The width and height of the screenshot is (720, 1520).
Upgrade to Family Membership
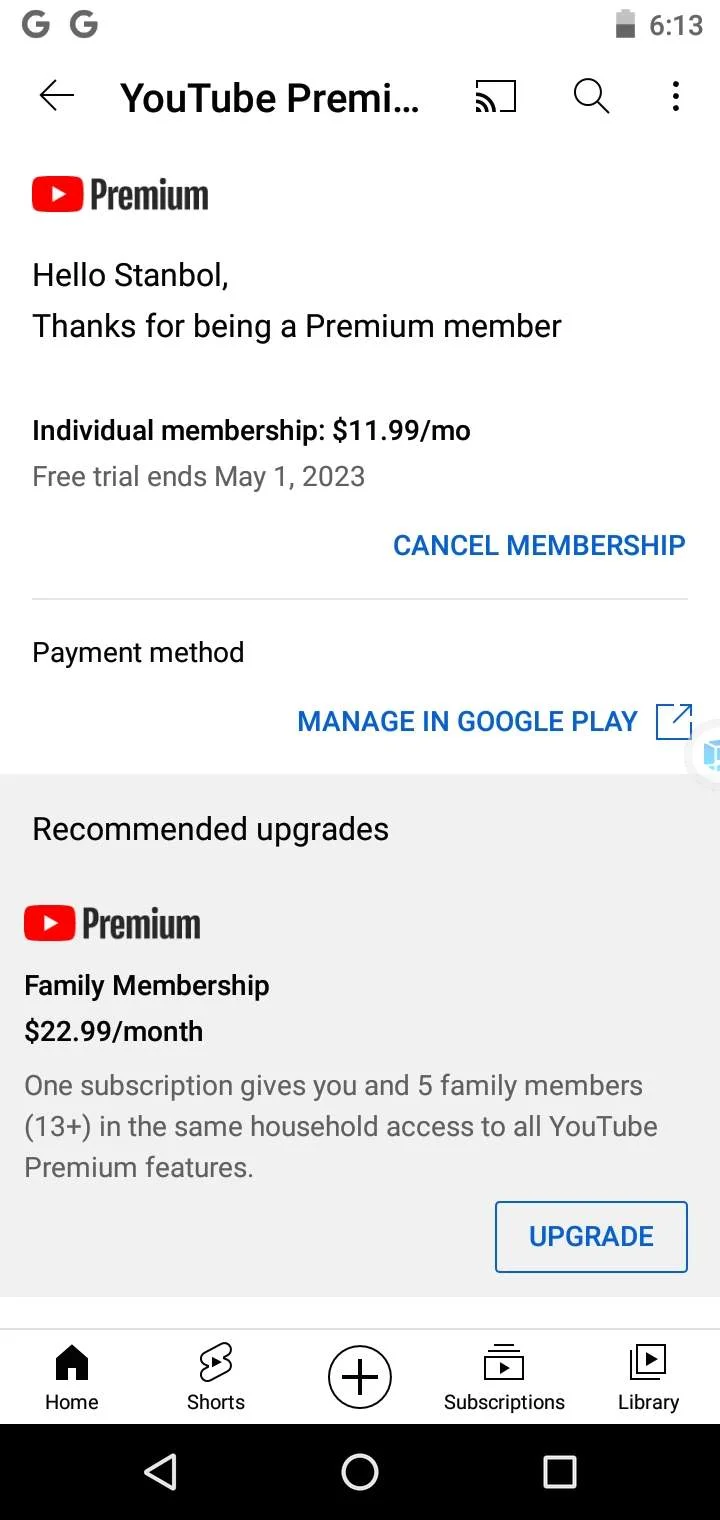591,1236
